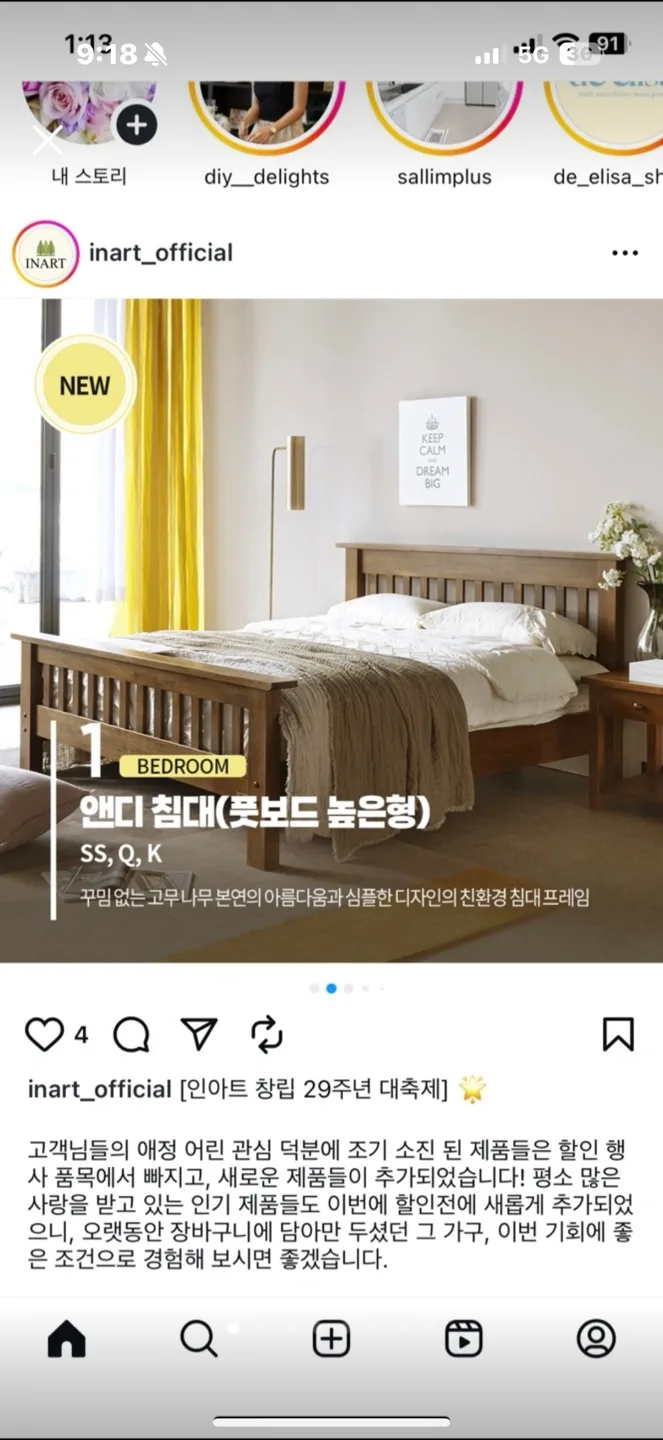Share the post via paper plane icon
This screenshot has height=1440, width=663.
click(199, 1034)
